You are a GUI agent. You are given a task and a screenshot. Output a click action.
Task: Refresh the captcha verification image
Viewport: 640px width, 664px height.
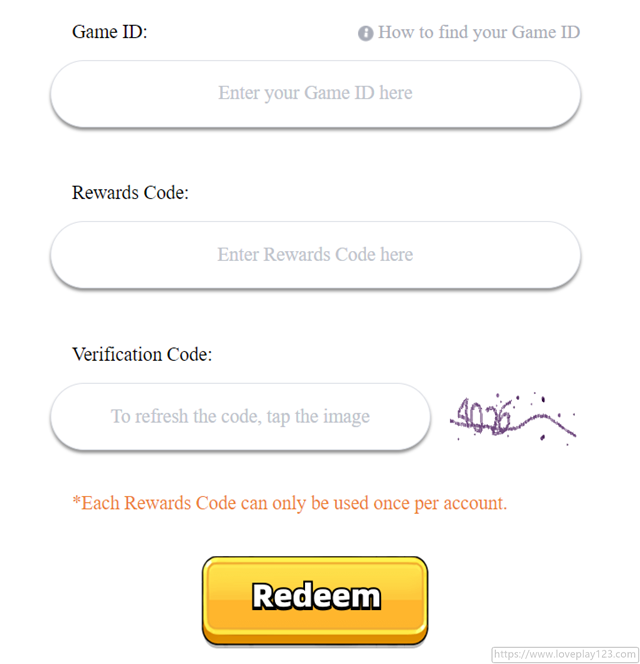tap(513, 416)
